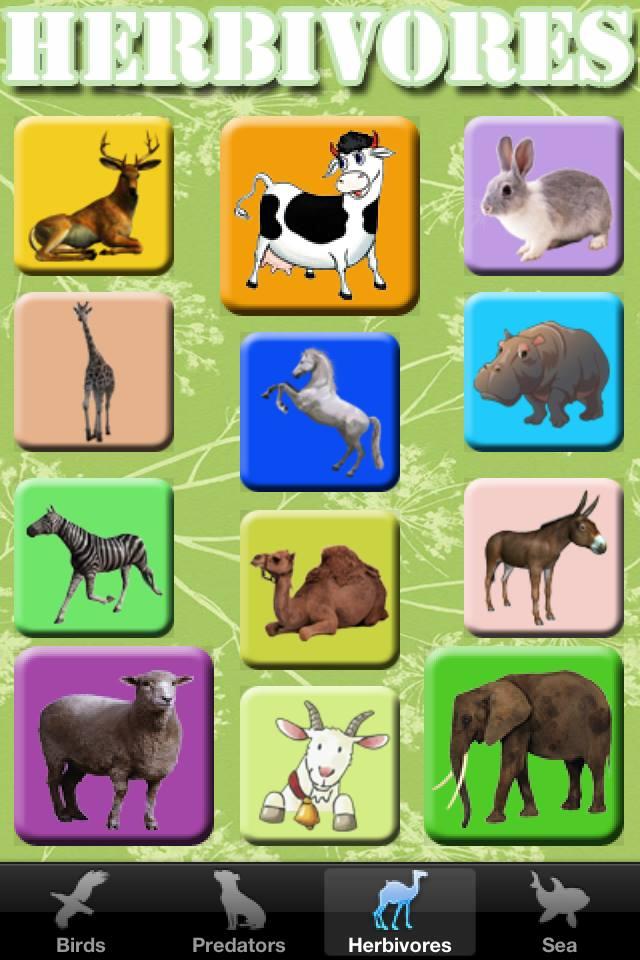Tap the giraffe tile
640x960 pixels.
point(93,371)
